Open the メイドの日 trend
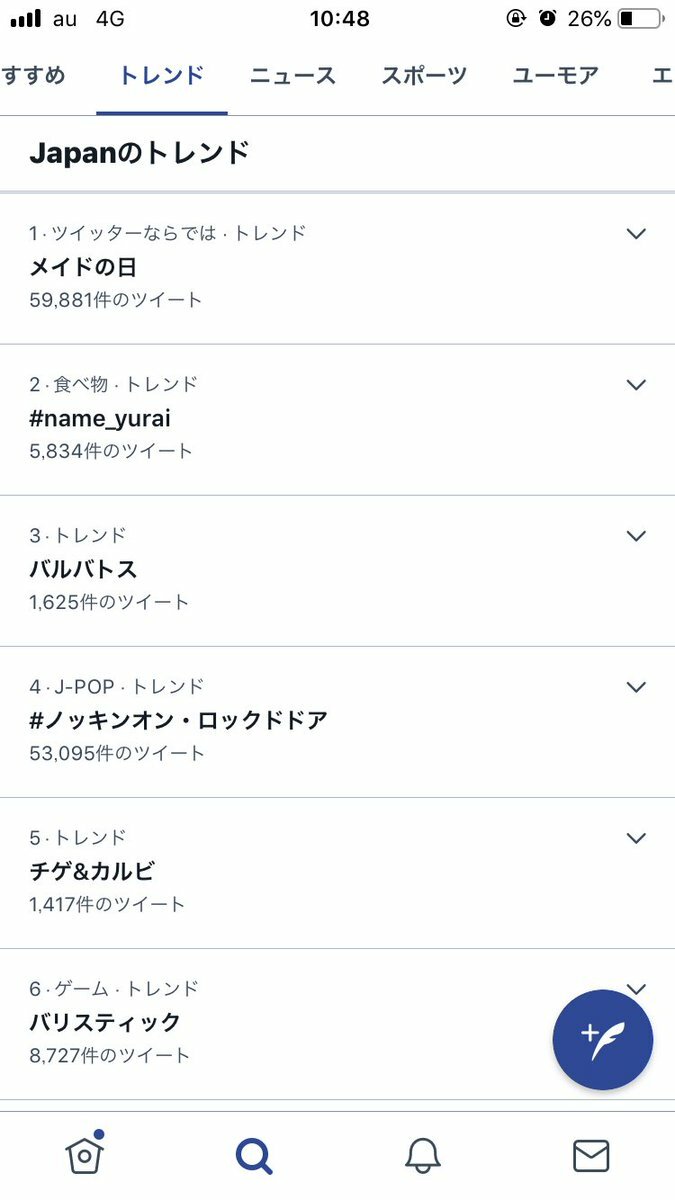 click(337, 269)
